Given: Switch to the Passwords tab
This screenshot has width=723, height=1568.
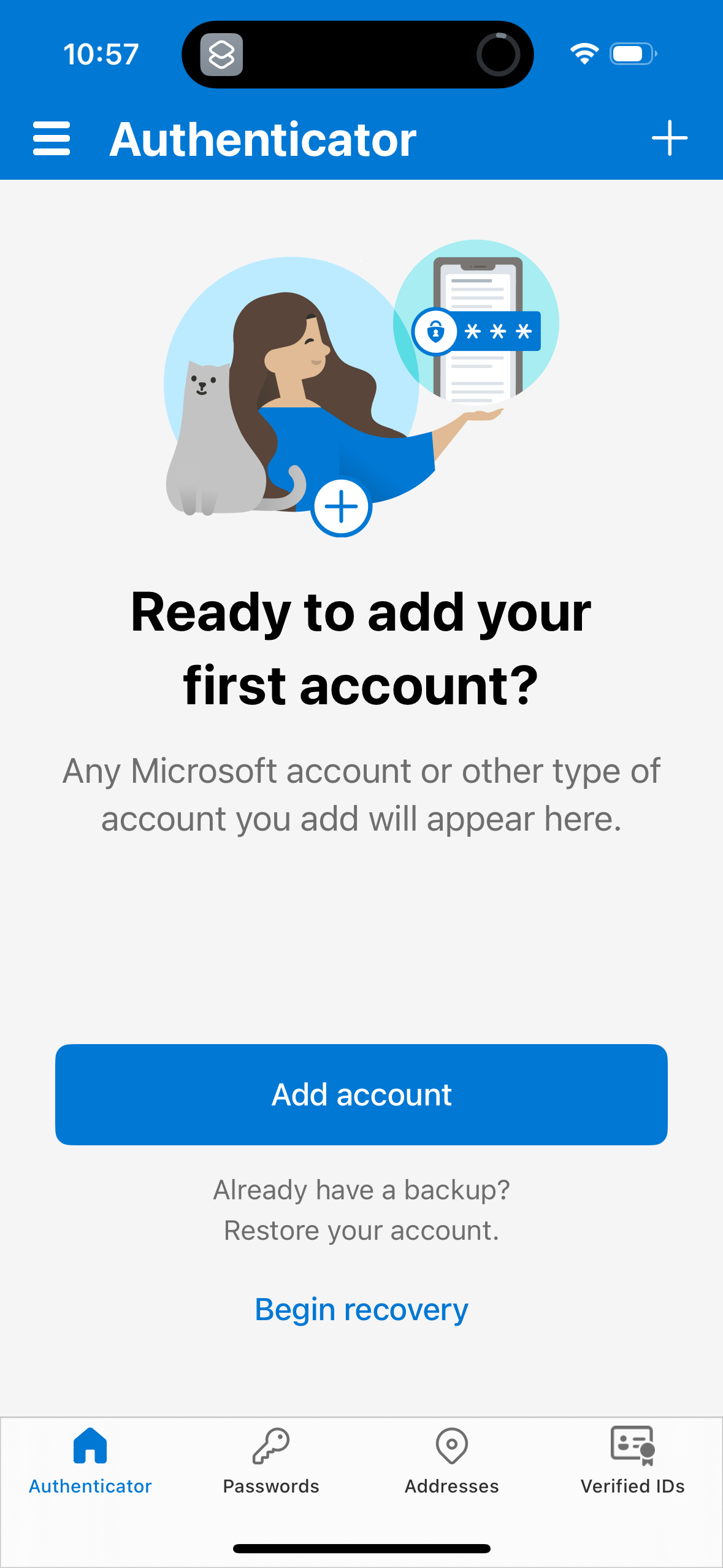Looking at the screenshot, I should [x=271, y=1472].
